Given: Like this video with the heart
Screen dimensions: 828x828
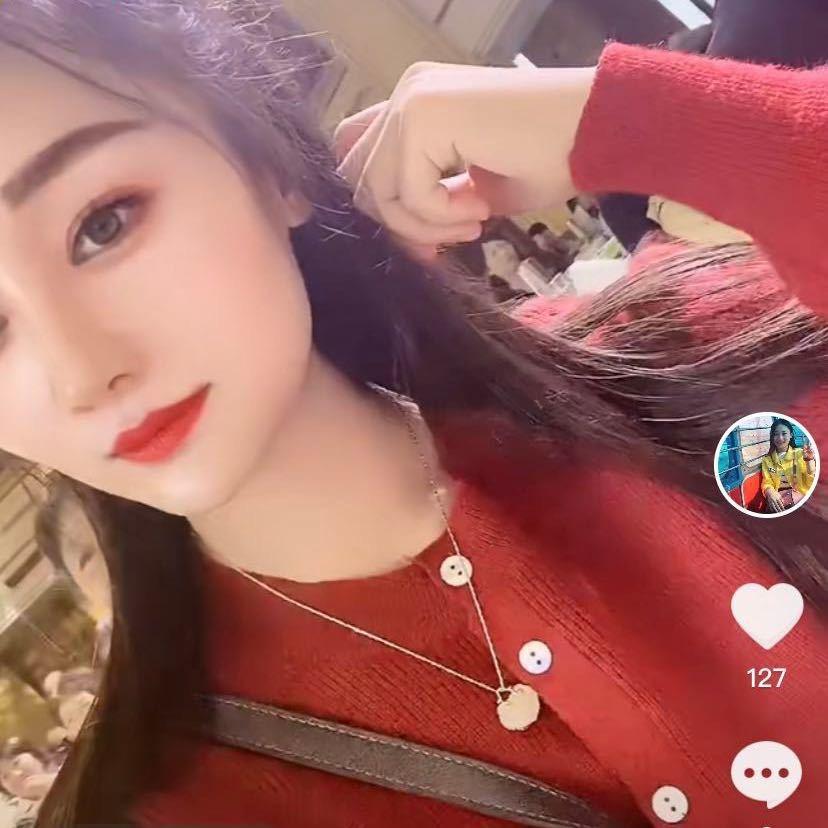Looking at the screenshot, I should tap(767, 614).
